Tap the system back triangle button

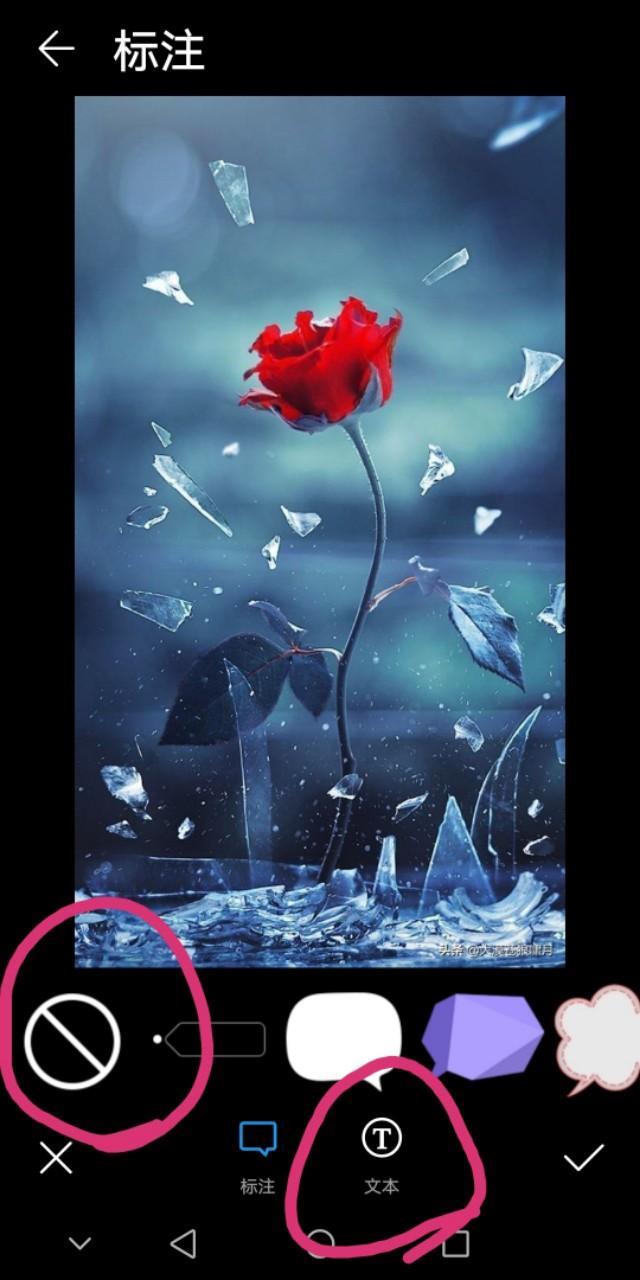(183, 1243)
